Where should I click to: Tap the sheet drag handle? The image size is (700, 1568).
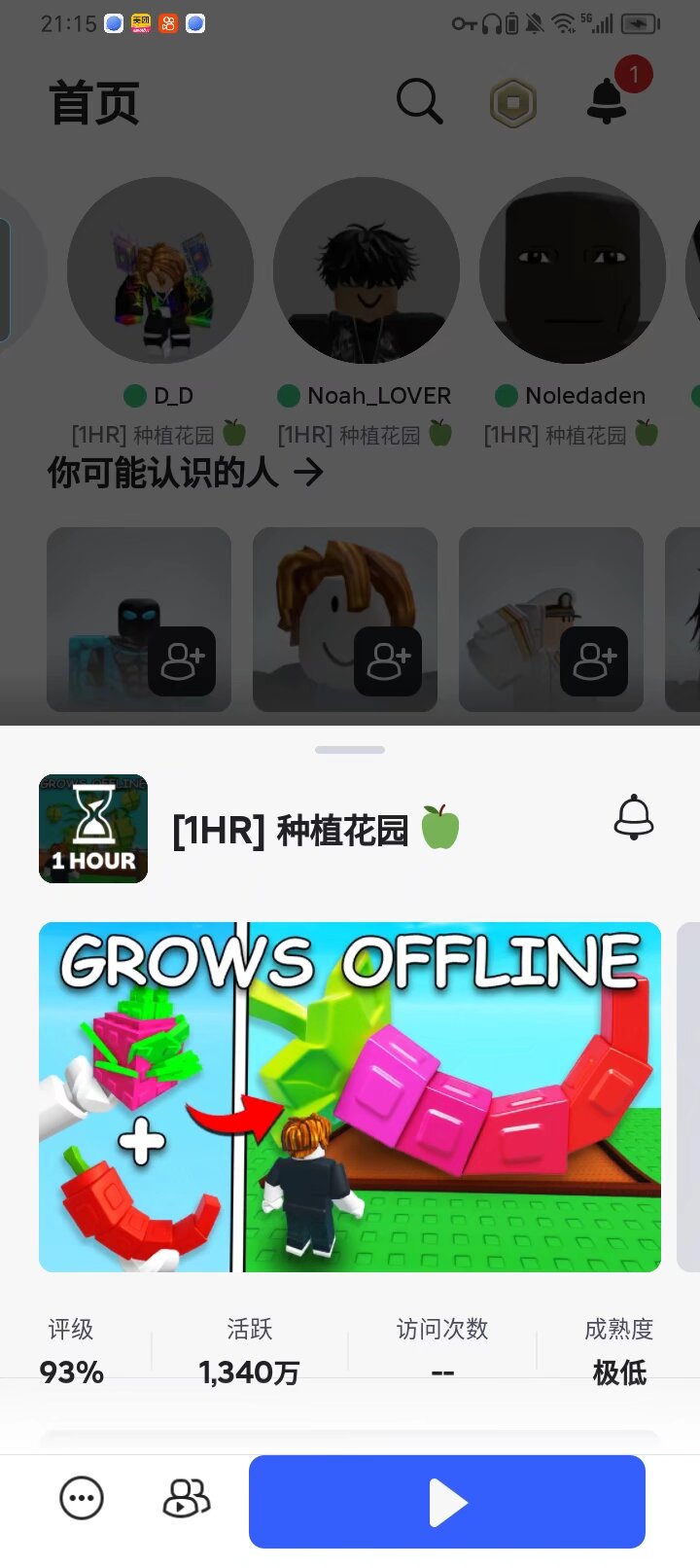point(350,750)
